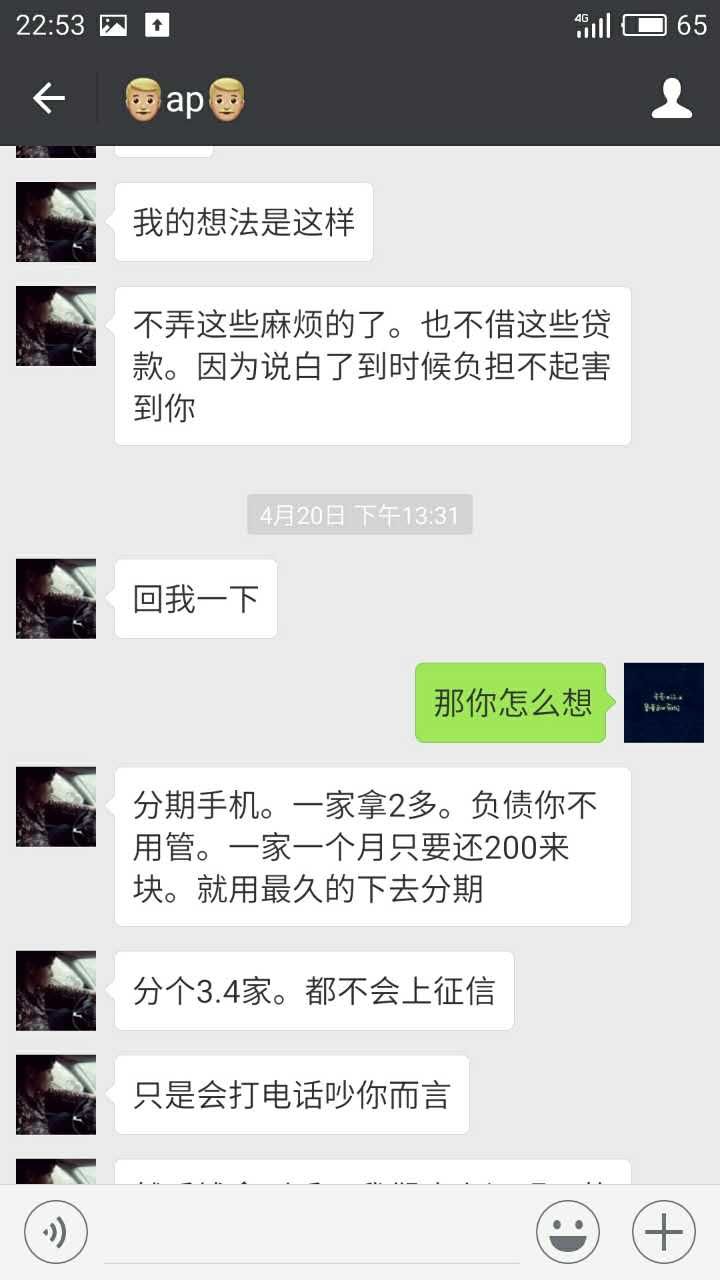720x1280 pixels.
Task: Tap the message text field
Action: (x=312, y=1232)
